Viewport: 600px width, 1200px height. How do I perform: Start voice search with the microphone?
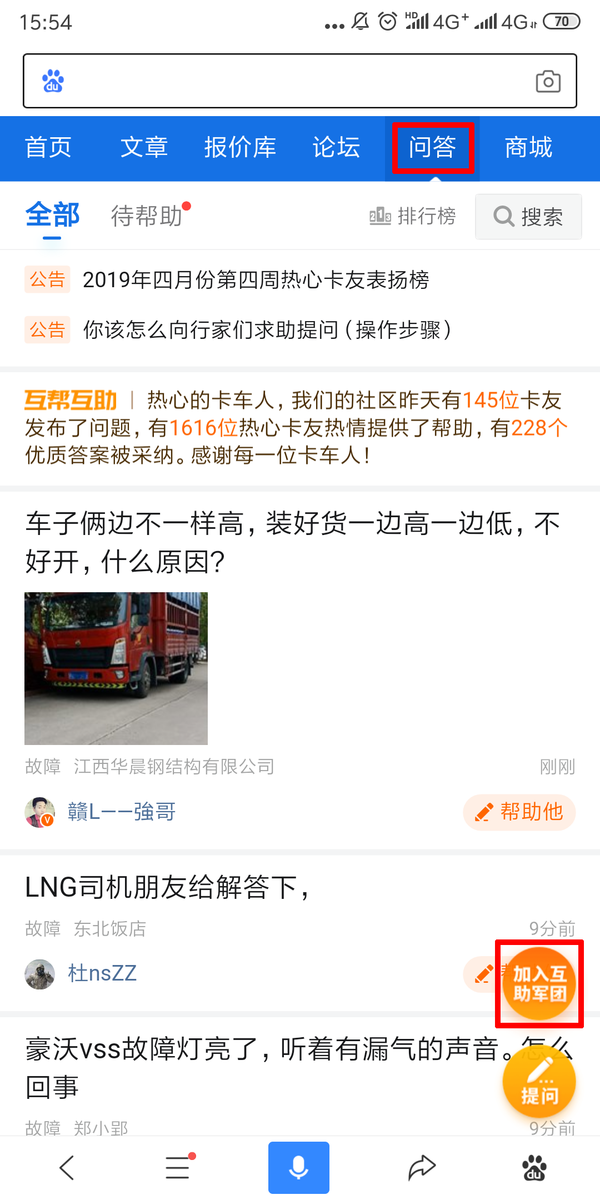coord(298,1167)
